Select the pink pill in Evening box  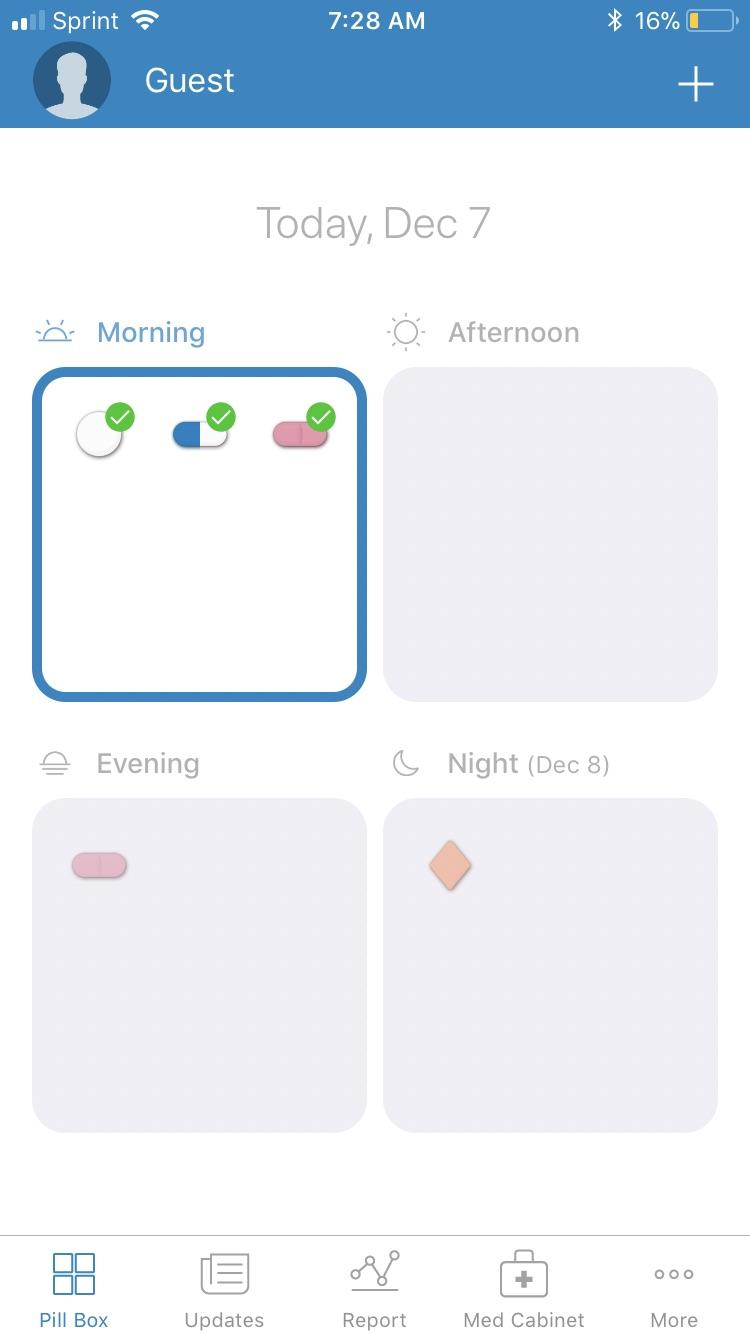[x=99, y=864]
